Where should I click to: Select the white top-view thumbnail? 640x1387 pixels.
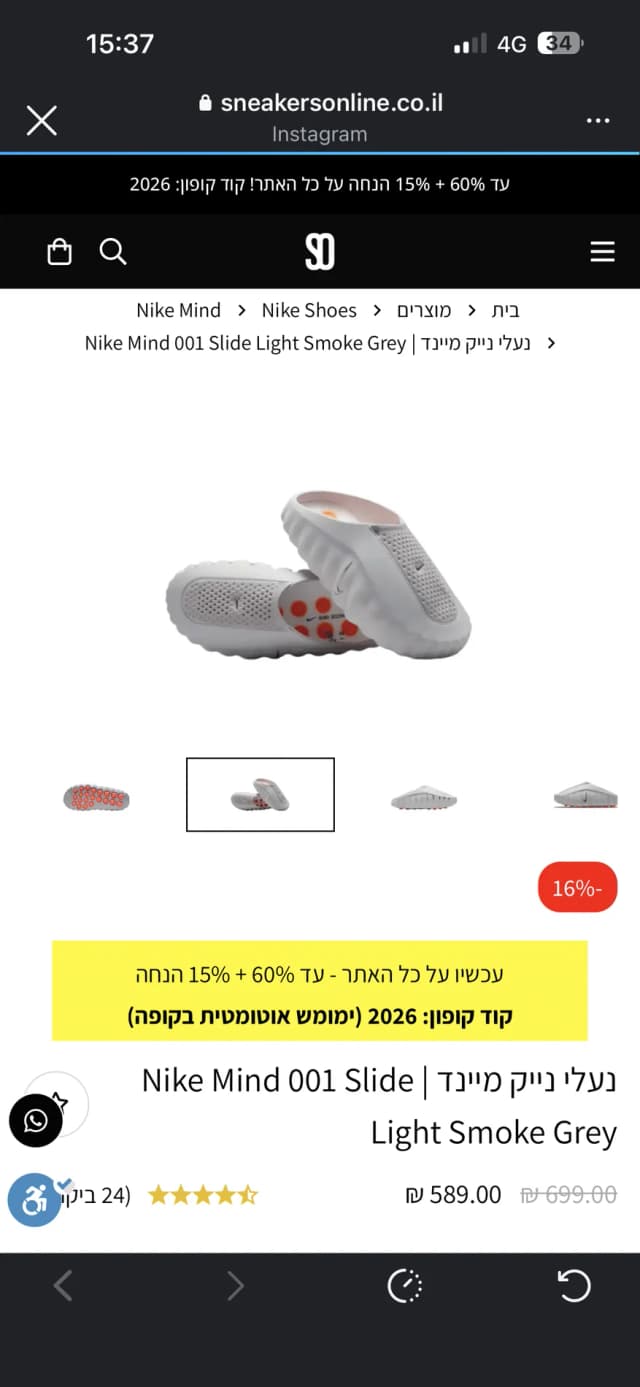423,797
